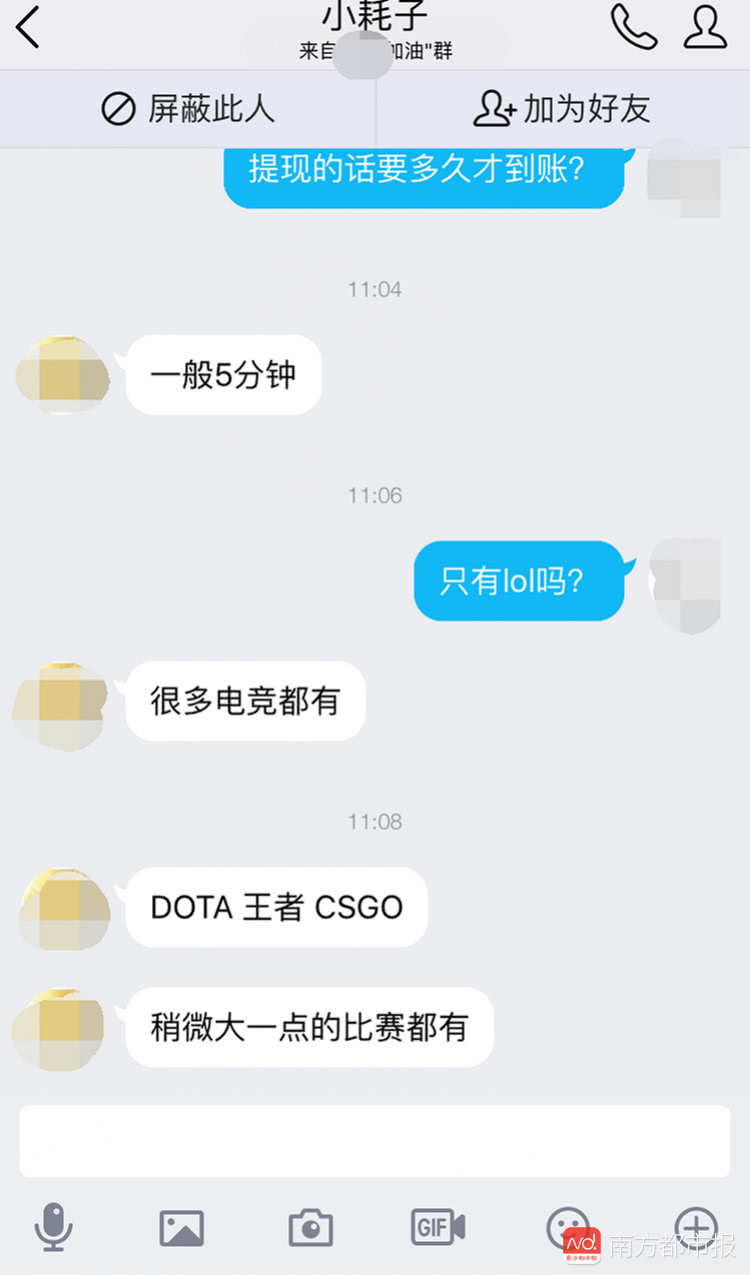The width and height of the screenshot is (750, 1276).
Task: Open 小耗子's profile icon
Action: pos(705,26)
